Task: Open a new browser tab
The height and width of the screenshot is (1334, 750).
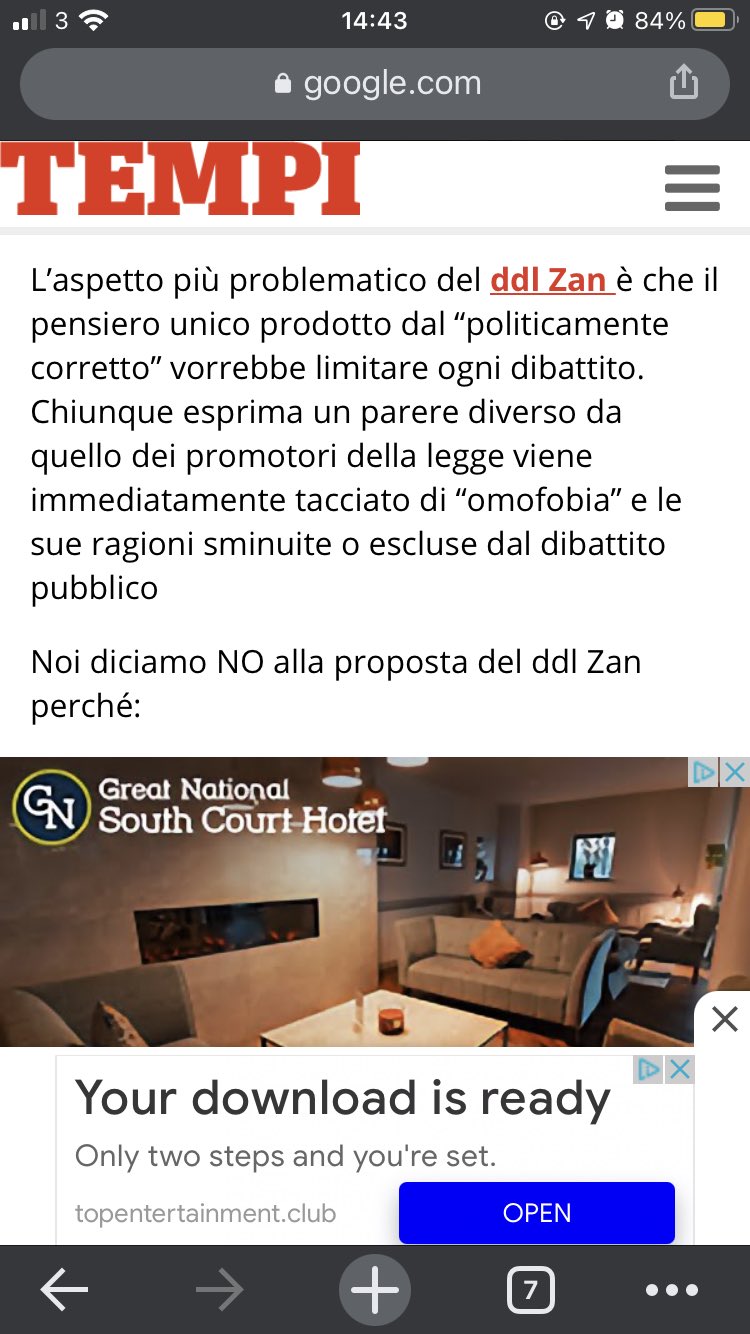Action: (x=375, y=1291)
